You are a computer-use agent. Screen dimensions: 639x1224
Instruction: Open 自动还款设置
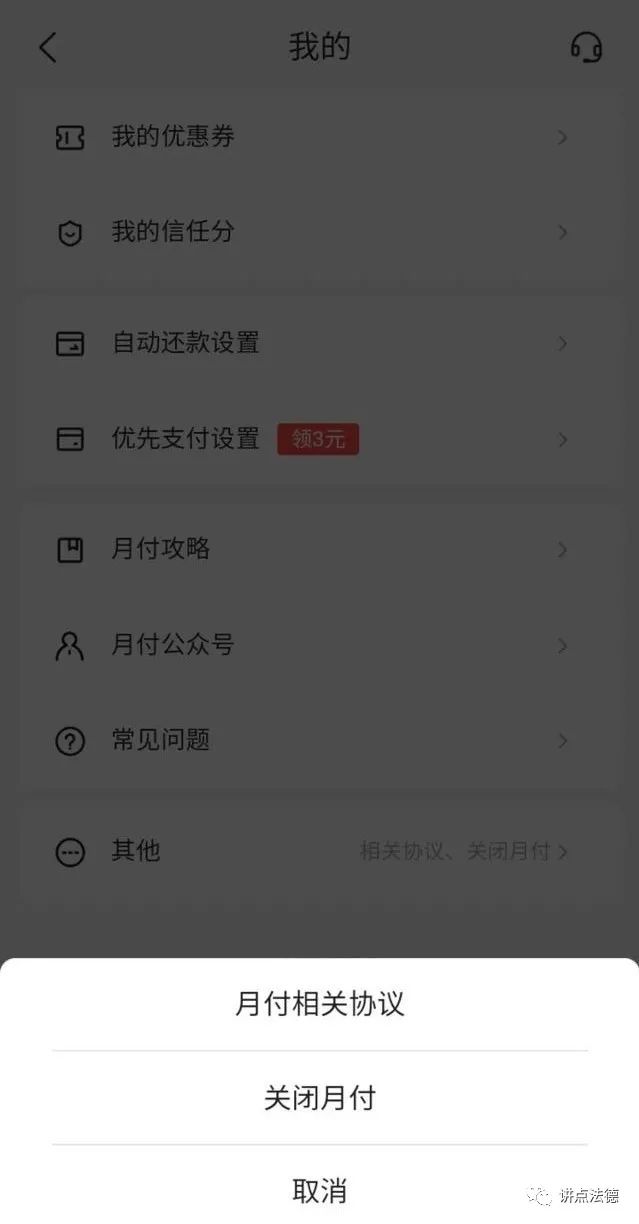coord(319,343)
